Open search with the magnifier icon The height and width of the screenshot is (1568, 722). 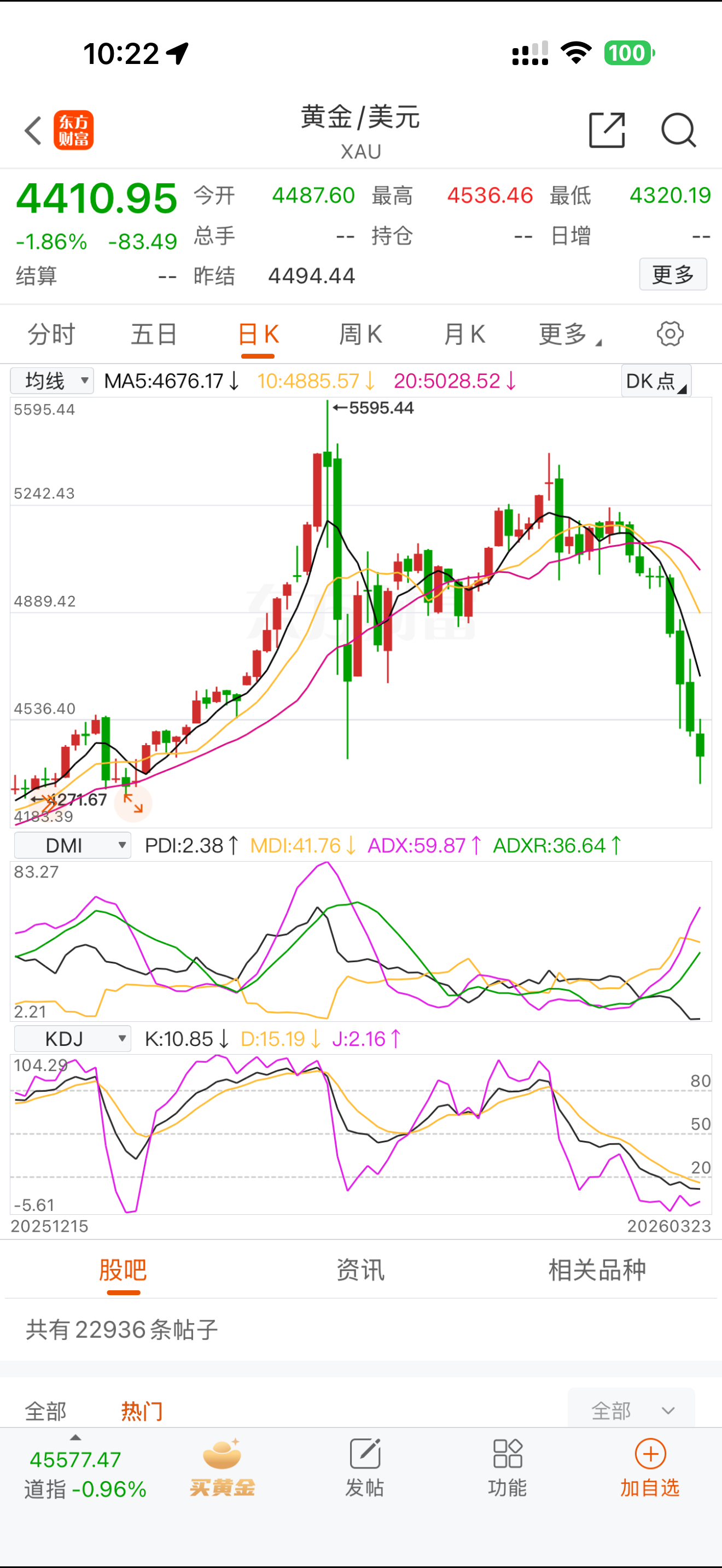click(x=679, y=130)
